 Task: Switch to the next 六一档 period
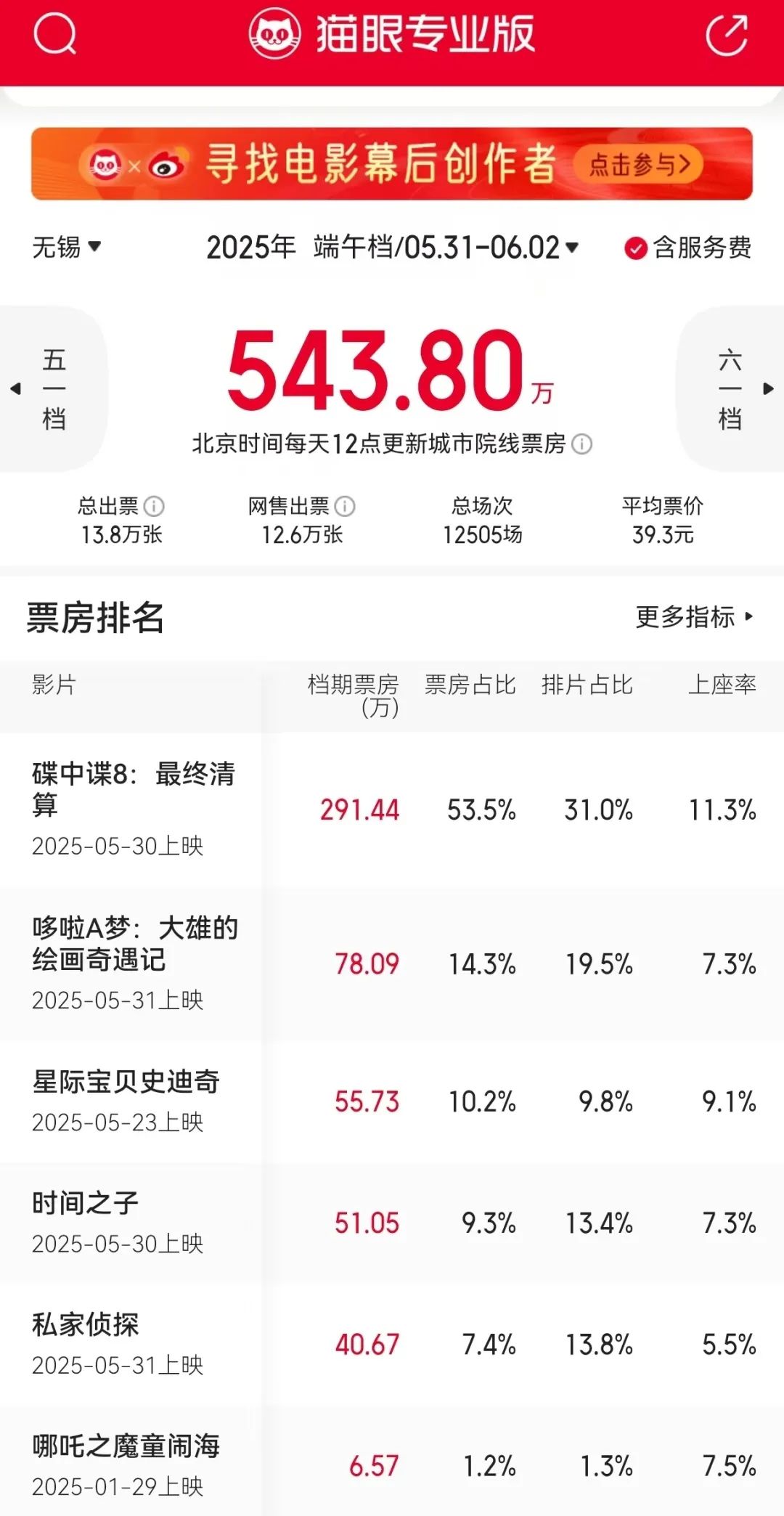click(x=731, y=389)
